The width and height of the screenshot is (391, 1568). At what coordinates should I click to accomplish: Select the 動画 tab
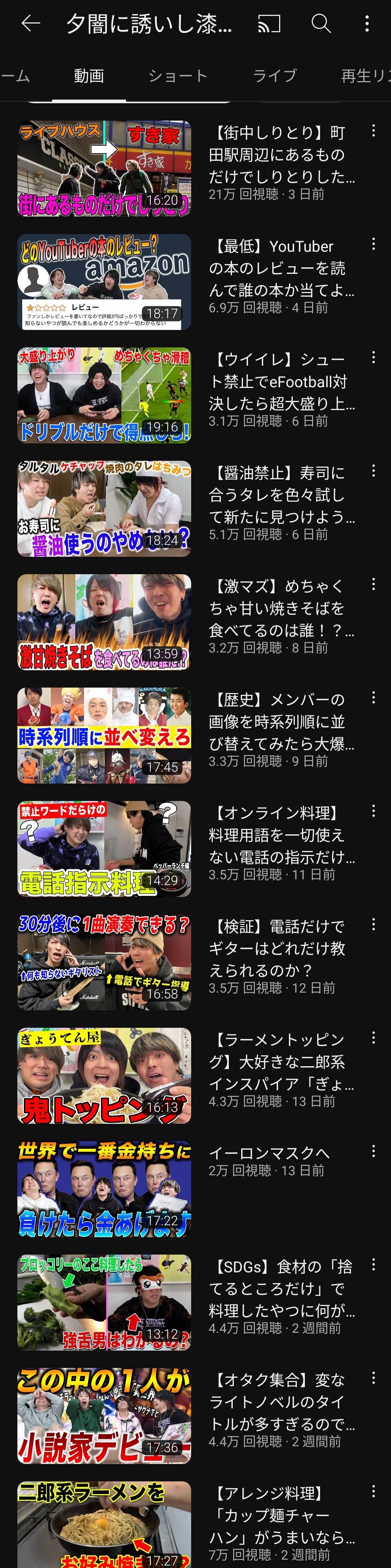pos(89,75)
